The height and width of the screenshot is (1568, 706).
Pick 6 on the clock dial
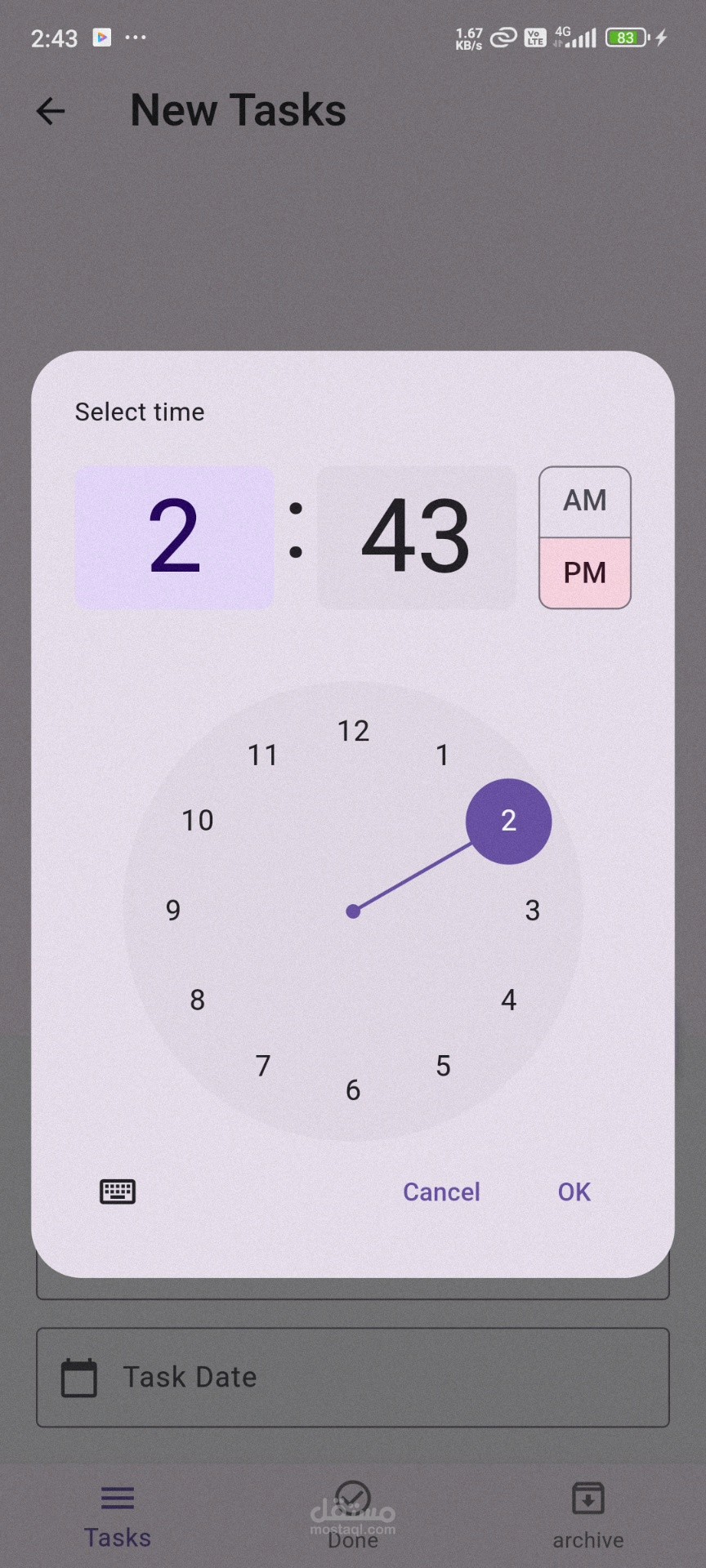(353, 1090)
